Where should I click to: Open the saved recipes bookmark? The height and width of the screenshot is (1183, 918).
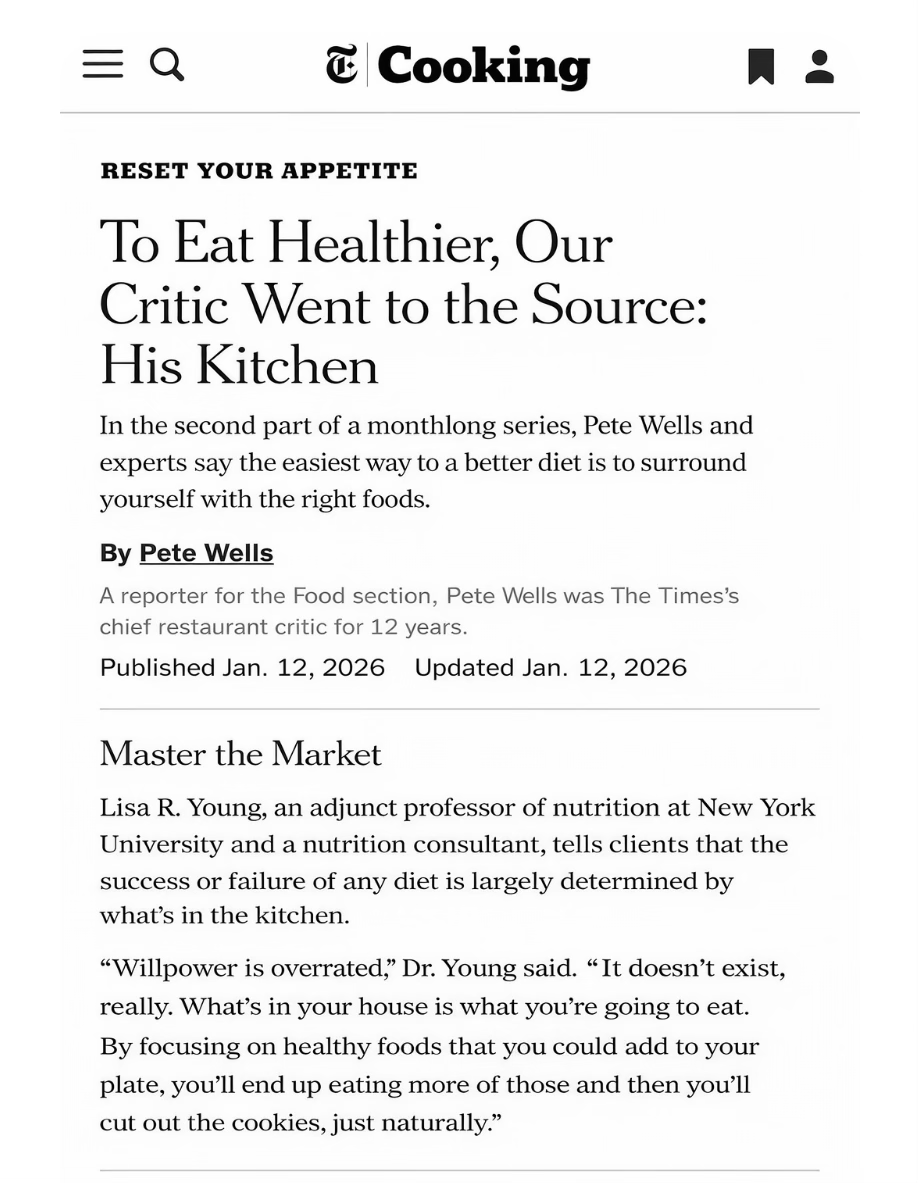tap(761, 66)
